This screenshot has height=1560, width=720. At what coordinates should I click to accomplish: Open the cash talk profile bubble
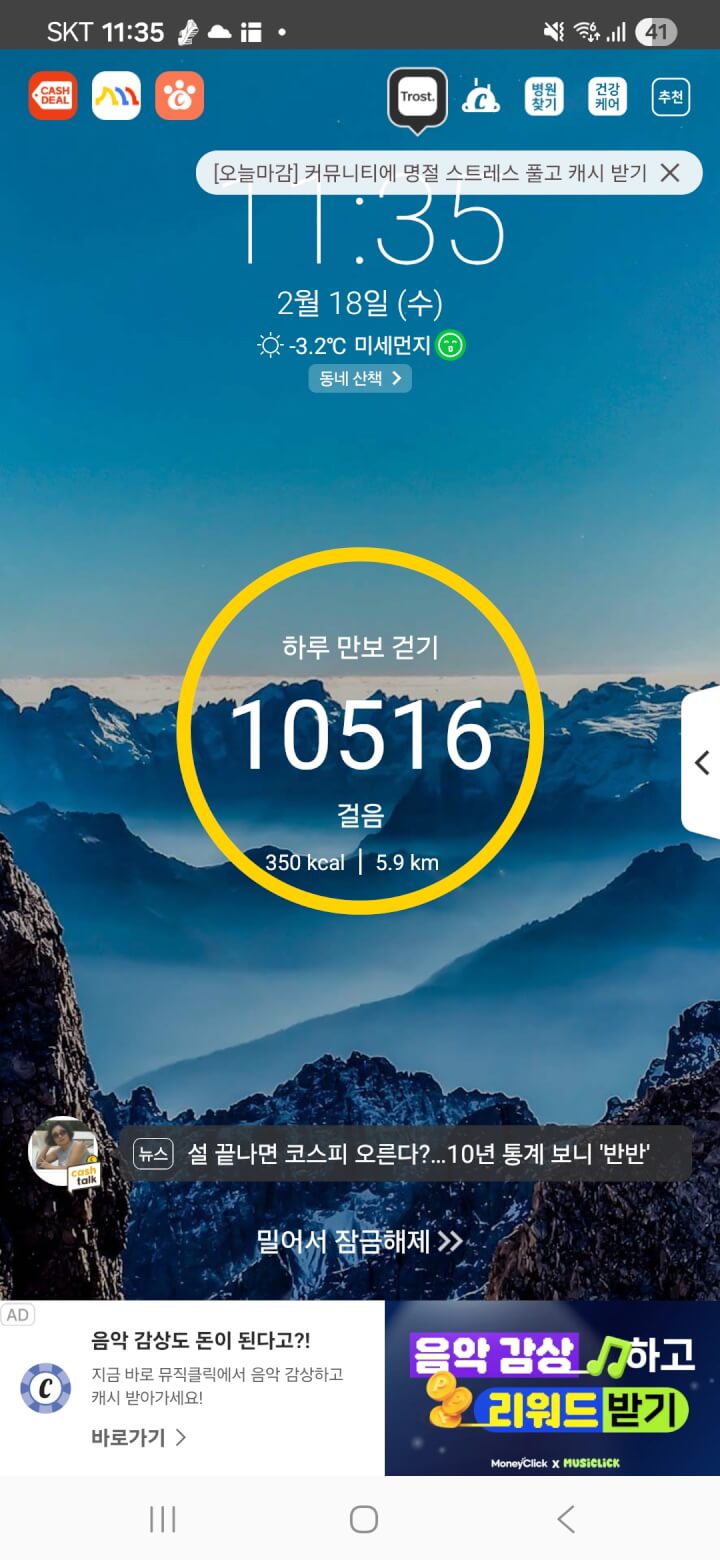[64, 1153]
